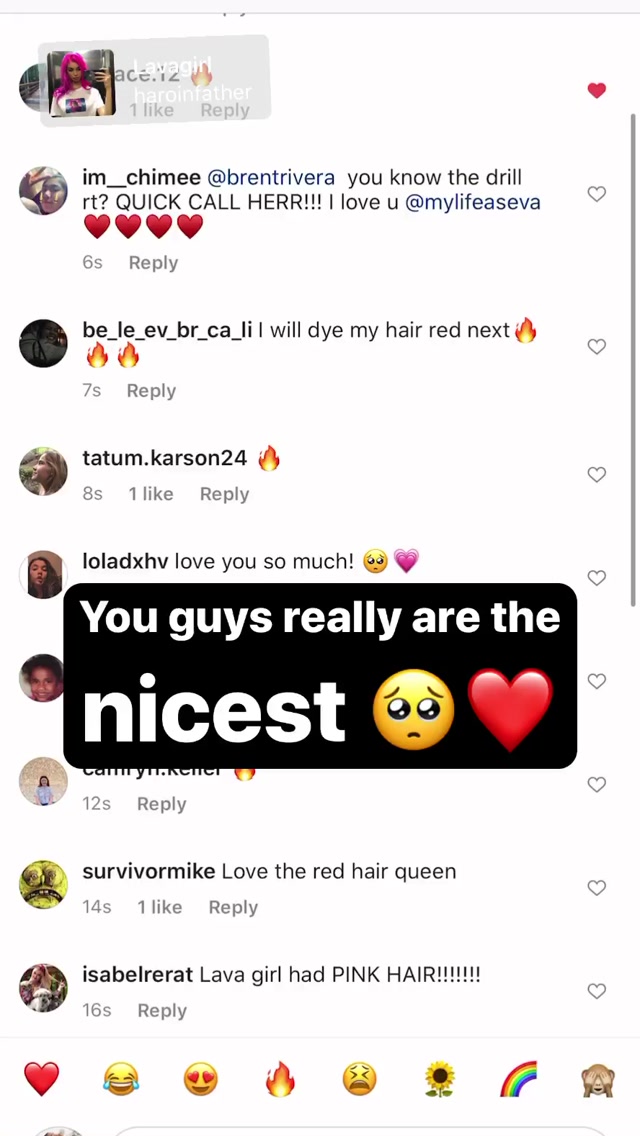Screen dimensions: 640x1136
Task: Like isabelrerat's Lava girl comment
Action: [597, 990]
